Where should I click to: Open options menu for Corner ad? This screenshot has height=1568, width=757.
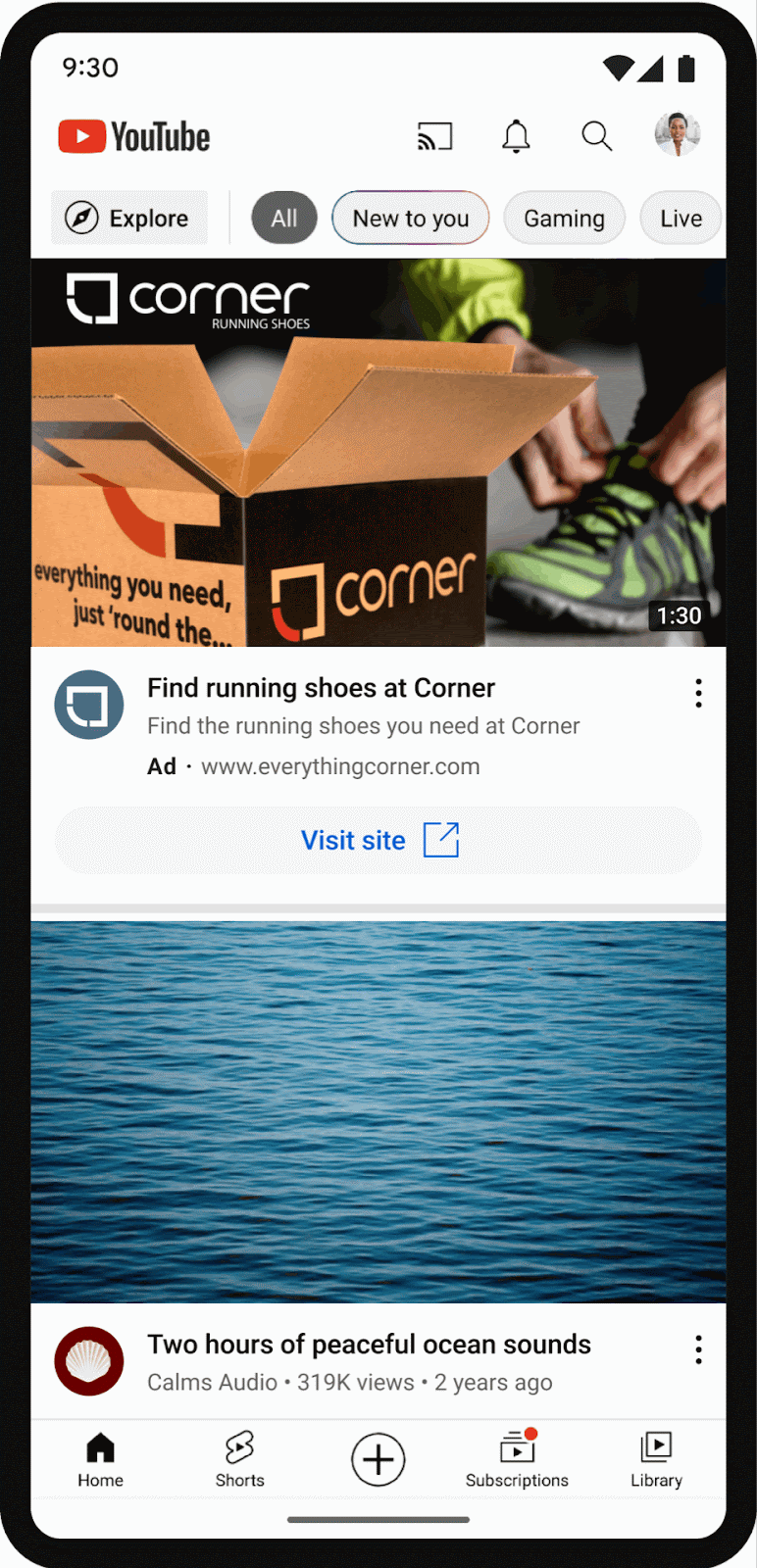point(698,693)
